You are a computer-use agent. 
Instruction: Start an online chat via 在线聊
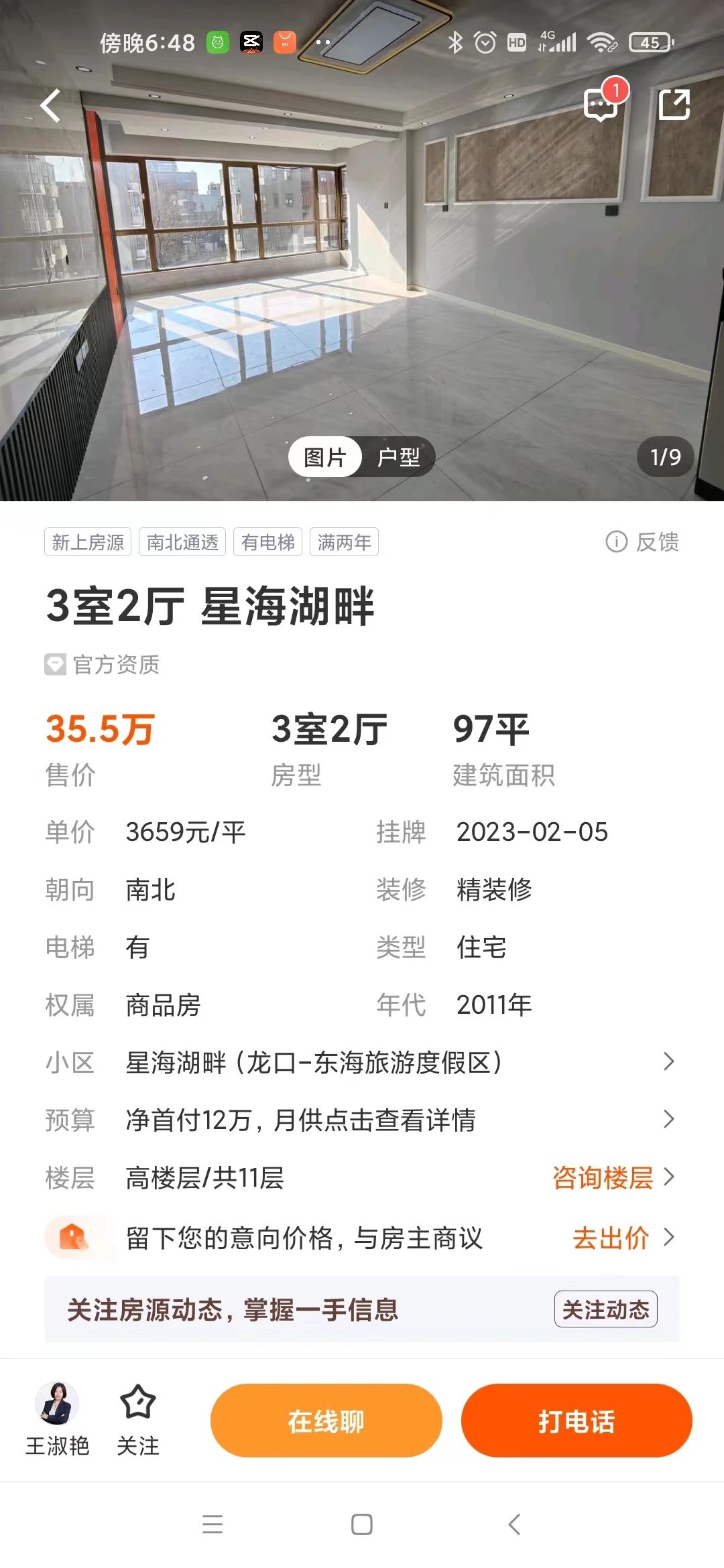click(x=326, y=1420)
